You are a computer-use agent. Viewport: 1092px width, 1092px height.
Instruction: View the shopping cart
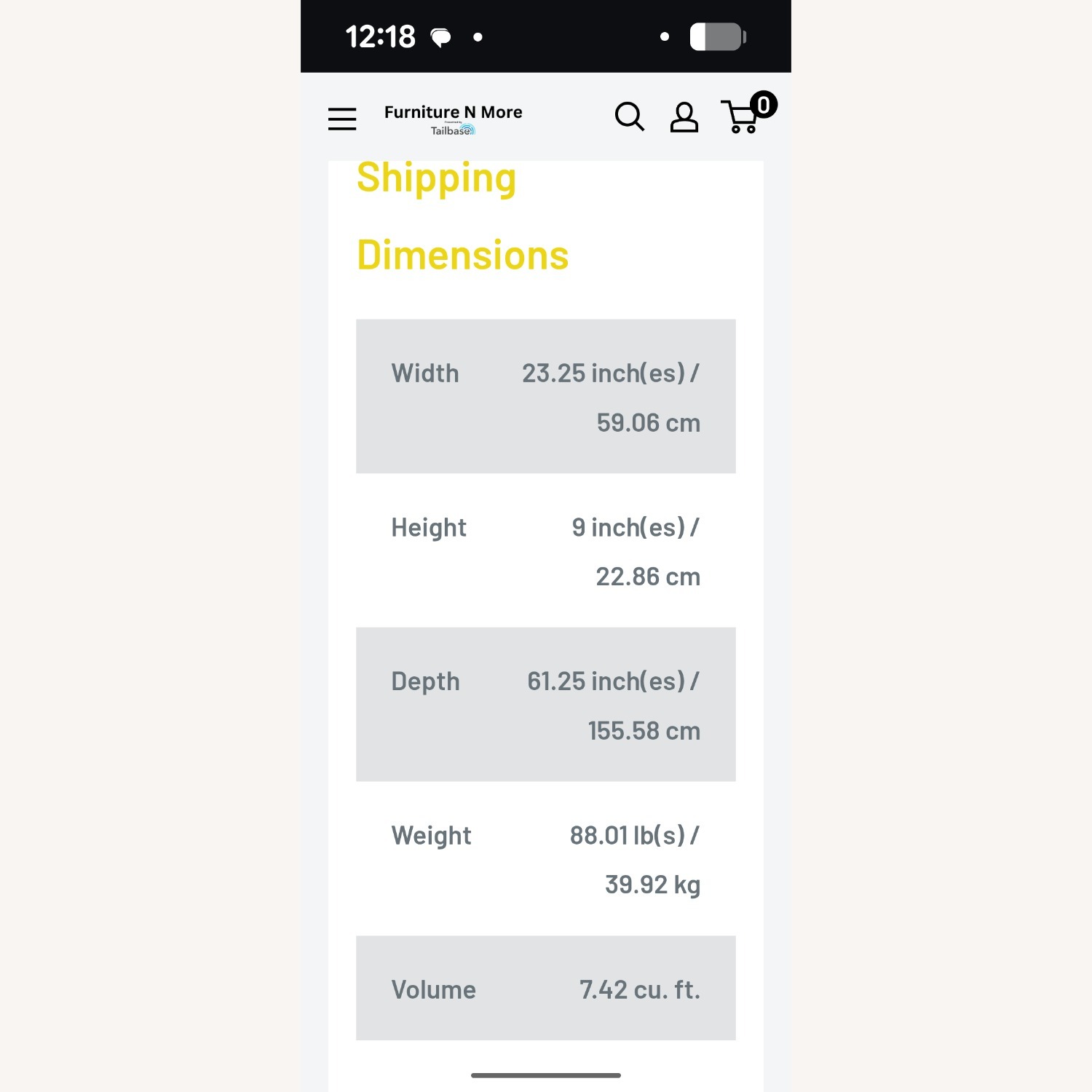click(x=744, y=116)
